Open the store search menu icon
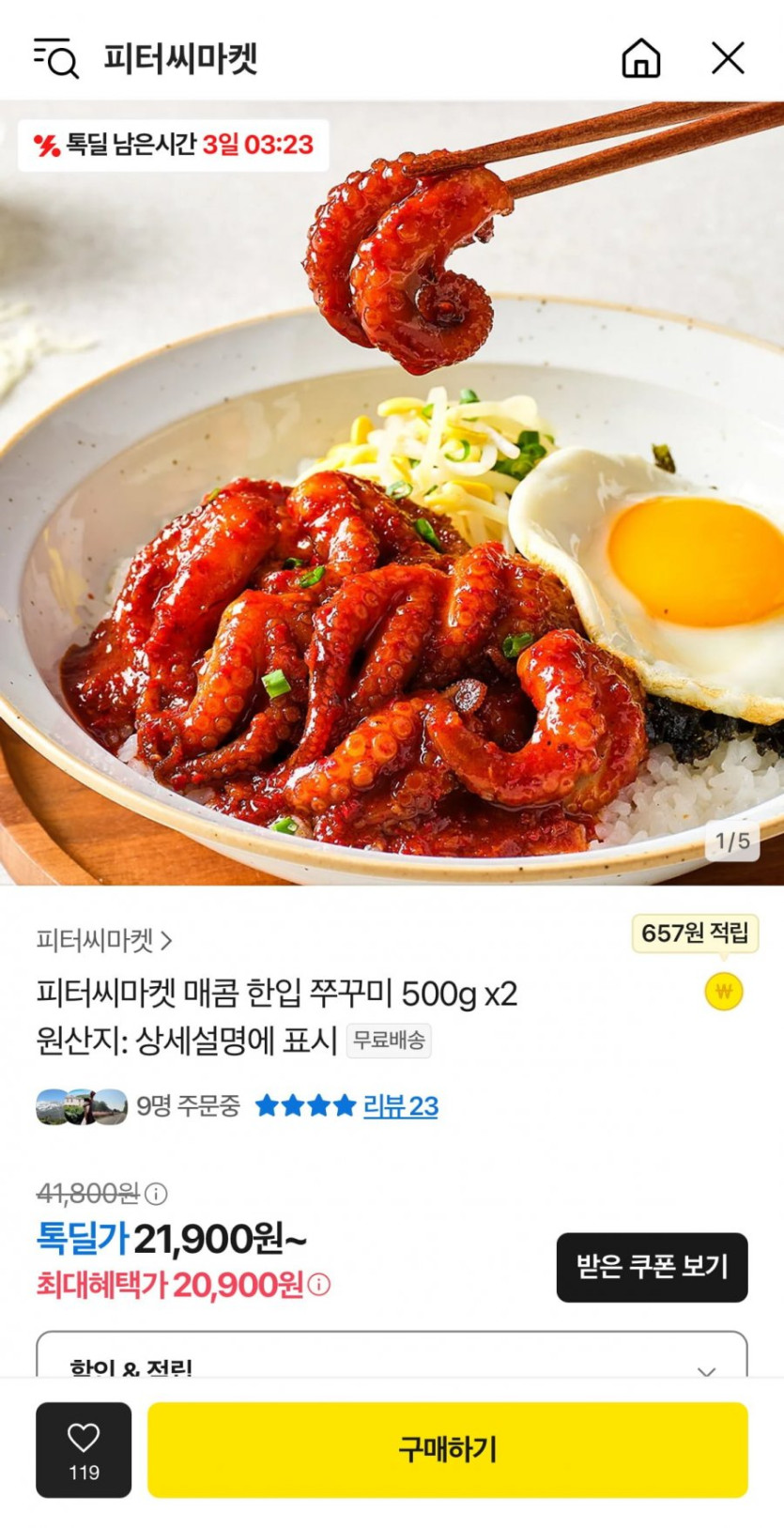784x1528 pixels. (x=55, y=59)
